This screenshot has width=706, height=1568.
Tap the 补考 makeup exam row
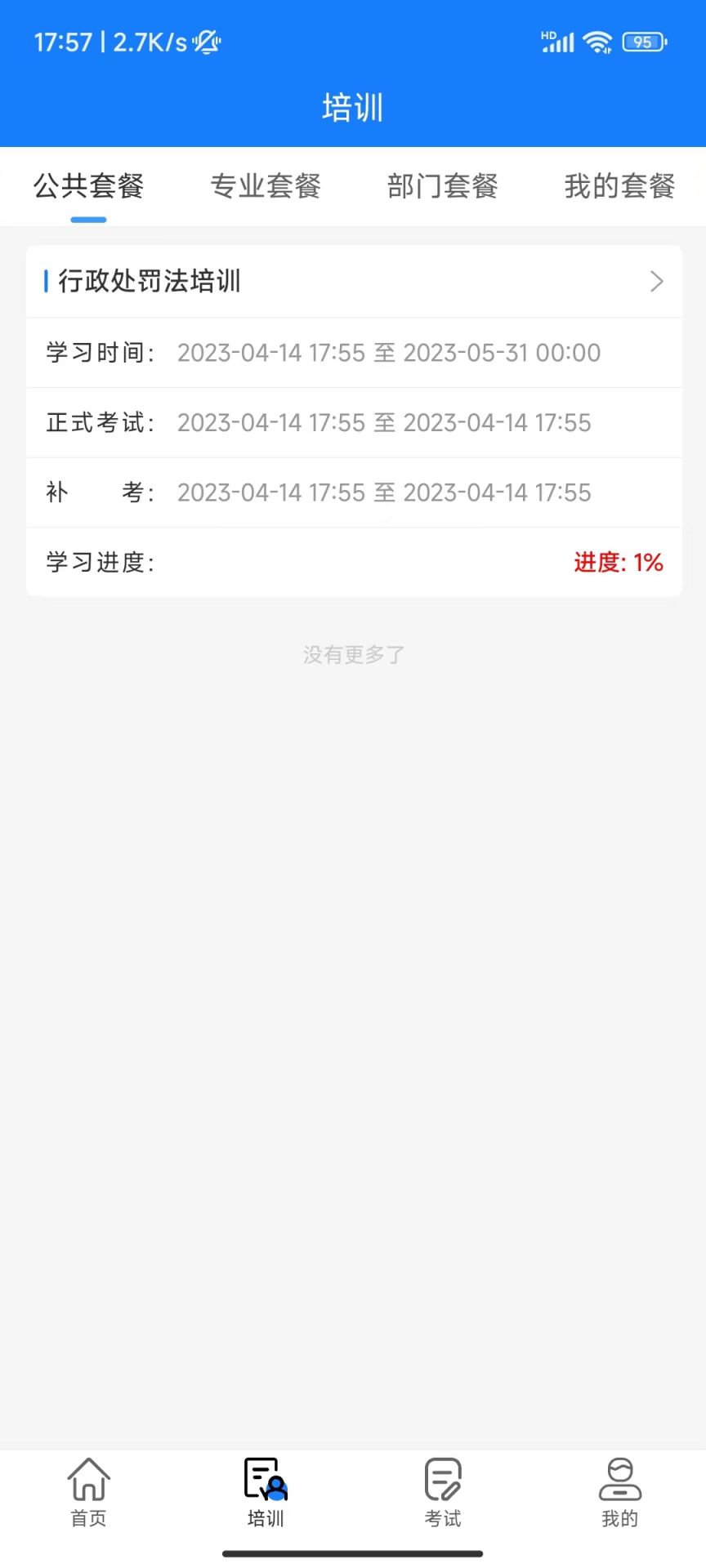(353, 492)
